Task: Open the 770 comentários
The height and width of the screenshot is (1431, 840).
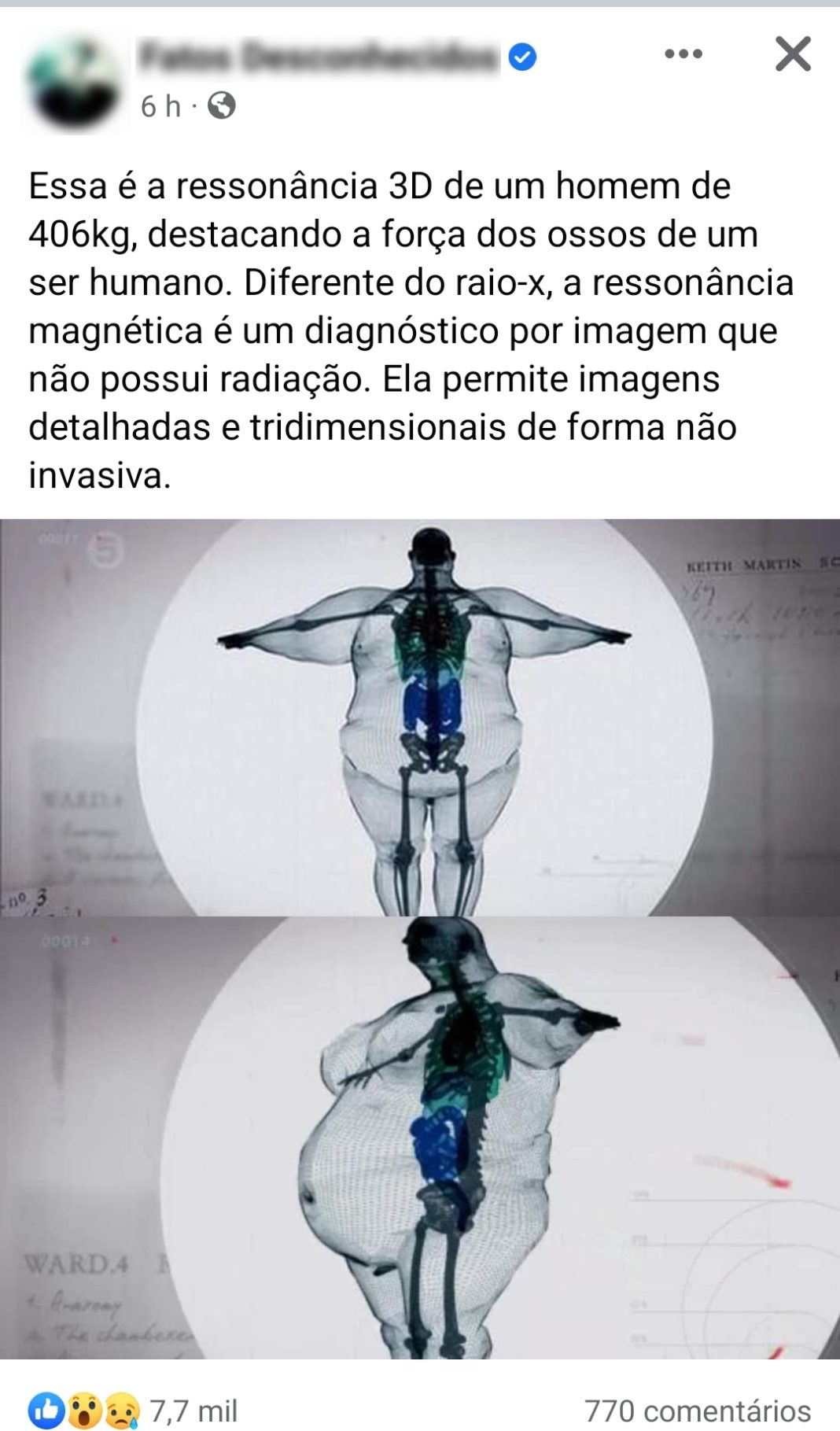Action: pos(697,1411)
